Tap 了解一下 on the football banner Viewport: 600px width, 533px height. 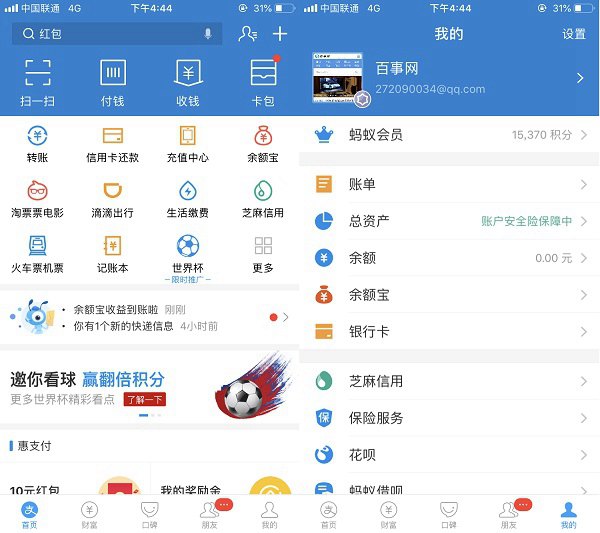click(144, 399)
